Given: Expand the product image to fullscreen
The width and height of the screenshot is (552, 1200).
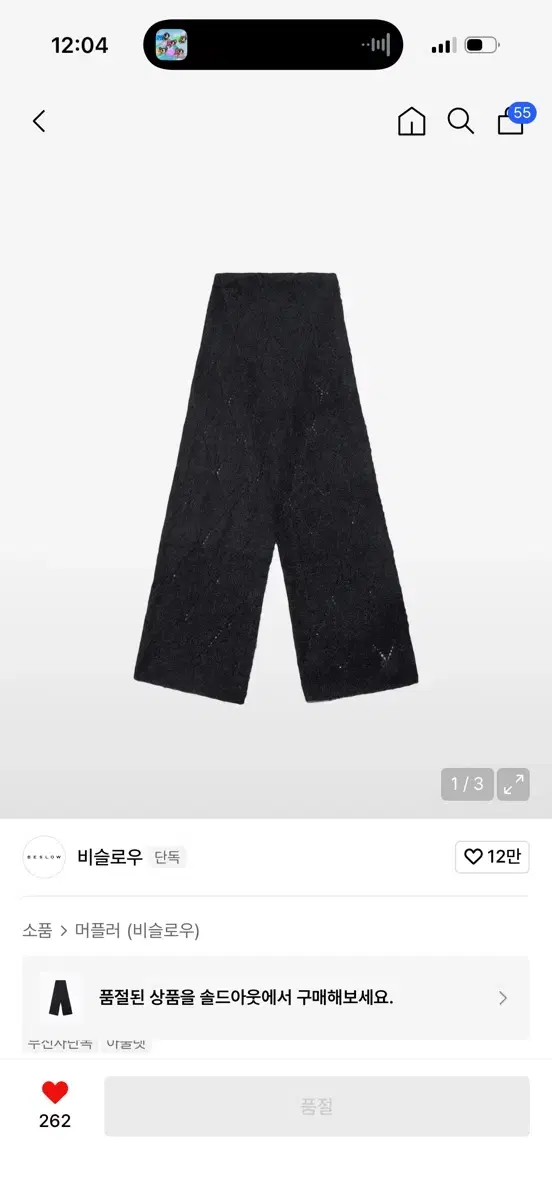Looking at the screenshot, I should pyautogui.click(x=513, y=784).
